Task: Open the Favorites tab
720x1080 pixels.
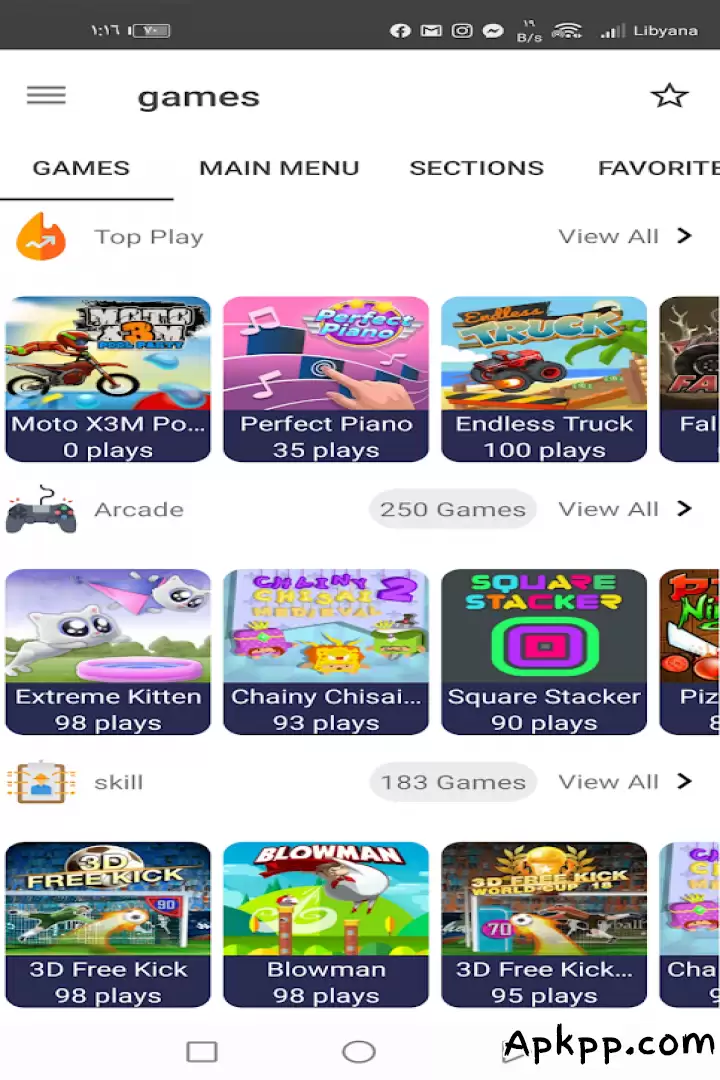Action: pos(656,168)
